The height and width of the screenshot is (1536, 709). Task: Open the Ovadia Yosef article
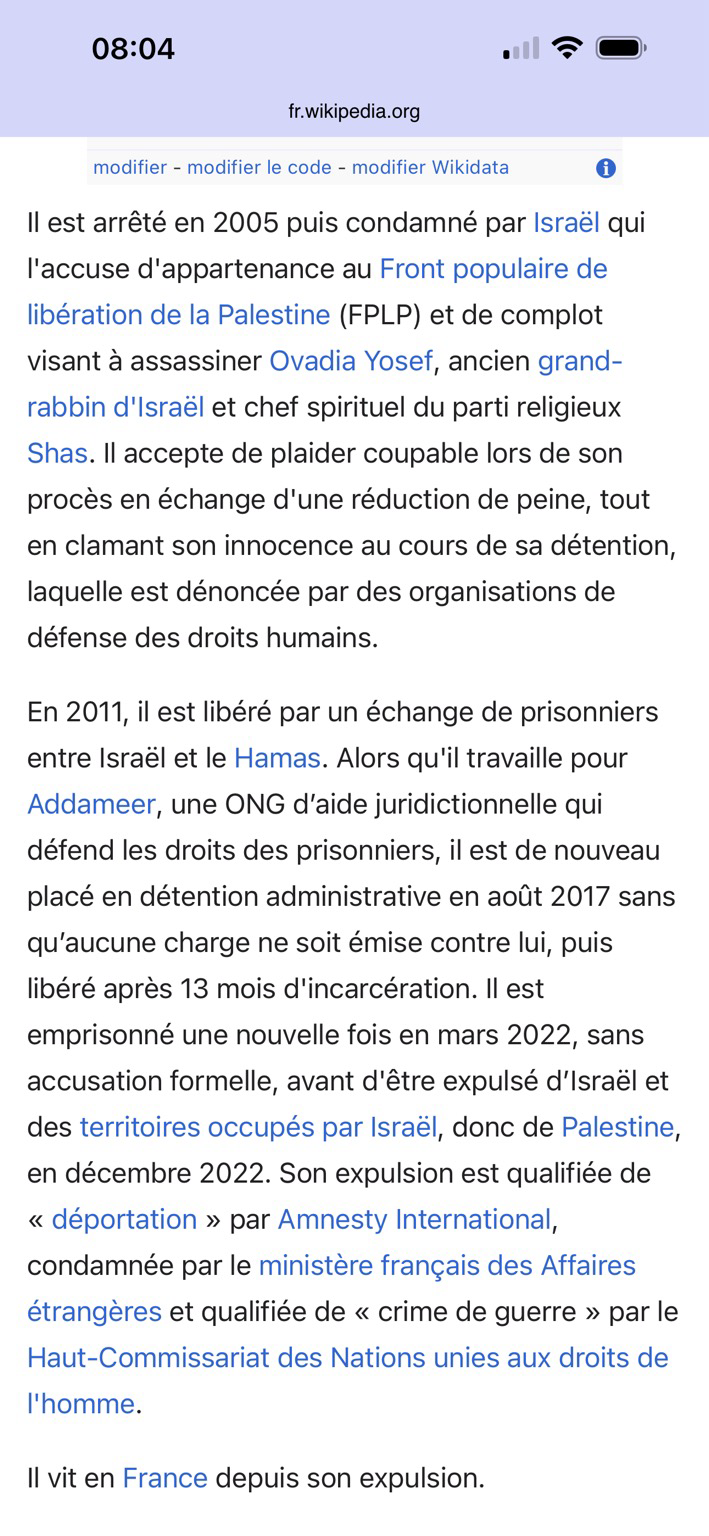tap(351, 360)
